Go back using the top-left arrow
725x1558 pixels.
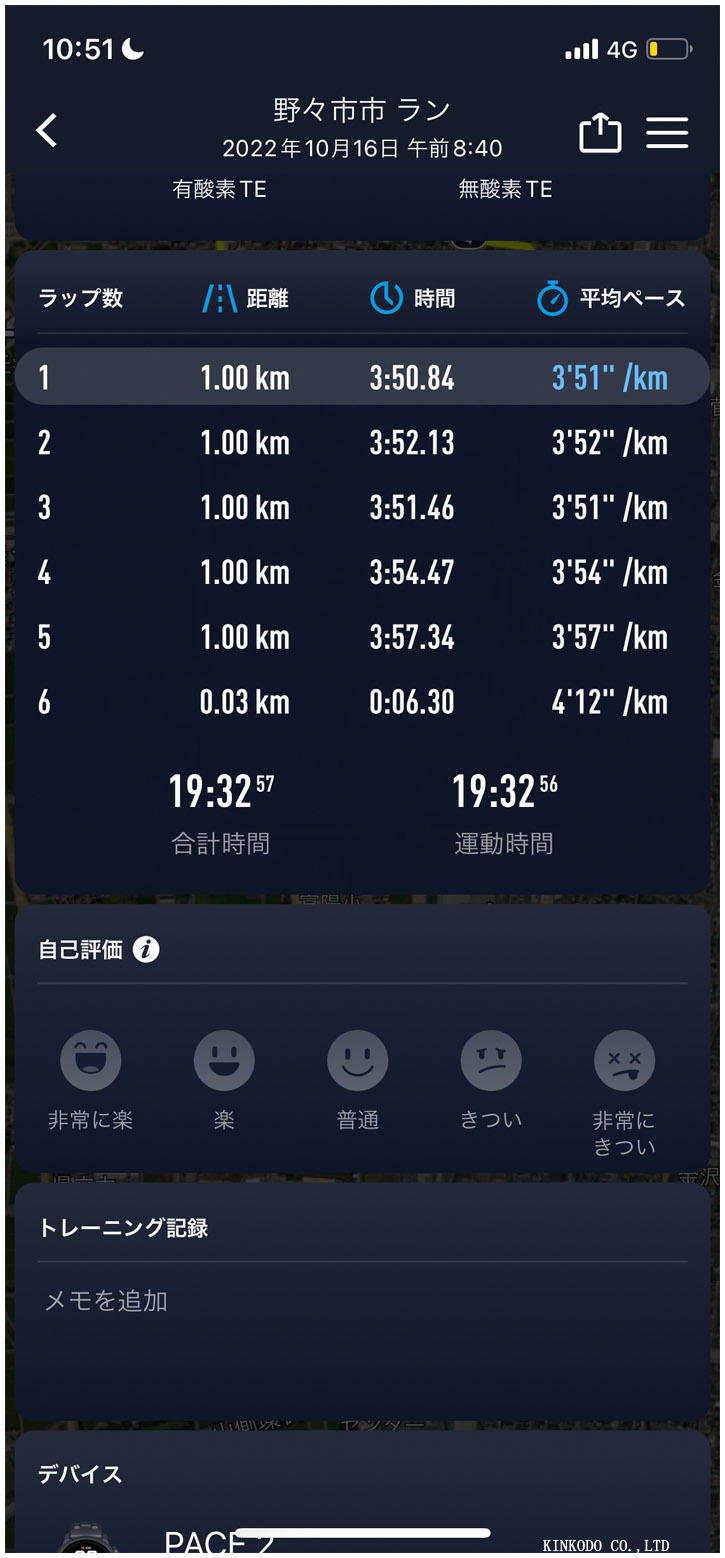tap(47, 131)
